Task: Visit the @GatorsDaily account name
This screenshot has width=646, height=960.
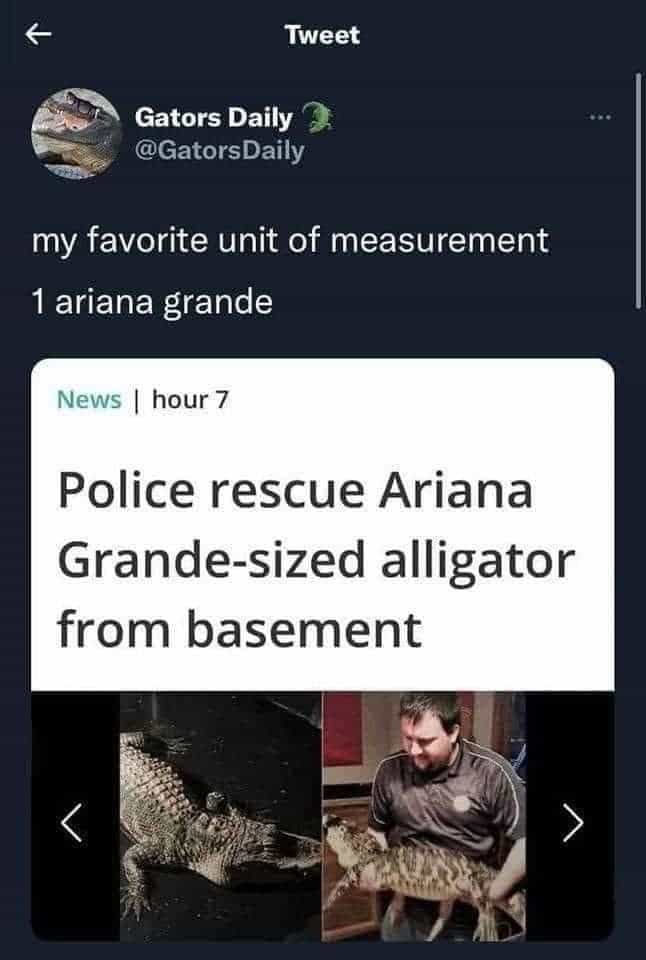Action: (x=220, y=151)
